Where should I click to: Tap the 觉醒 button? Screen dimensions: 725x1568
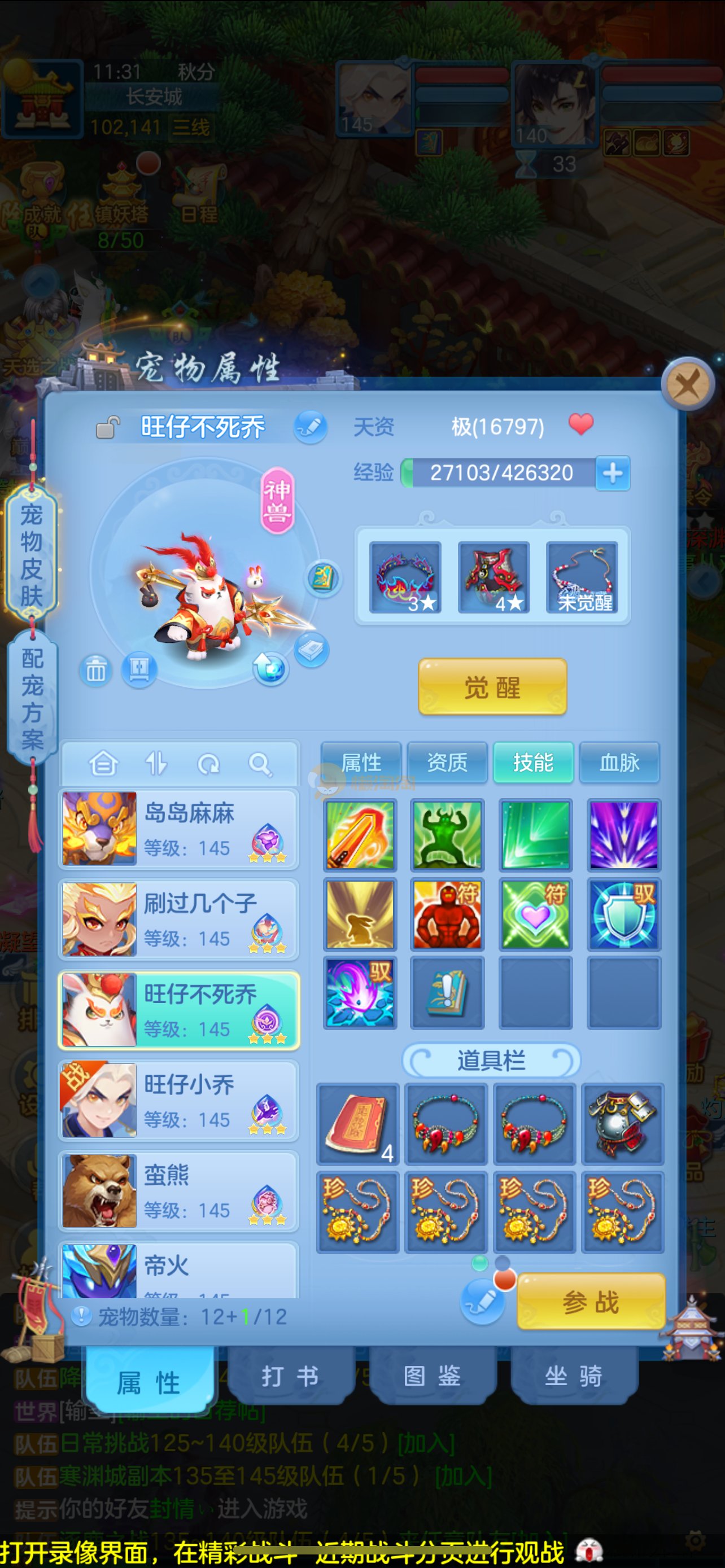point(492,687)
